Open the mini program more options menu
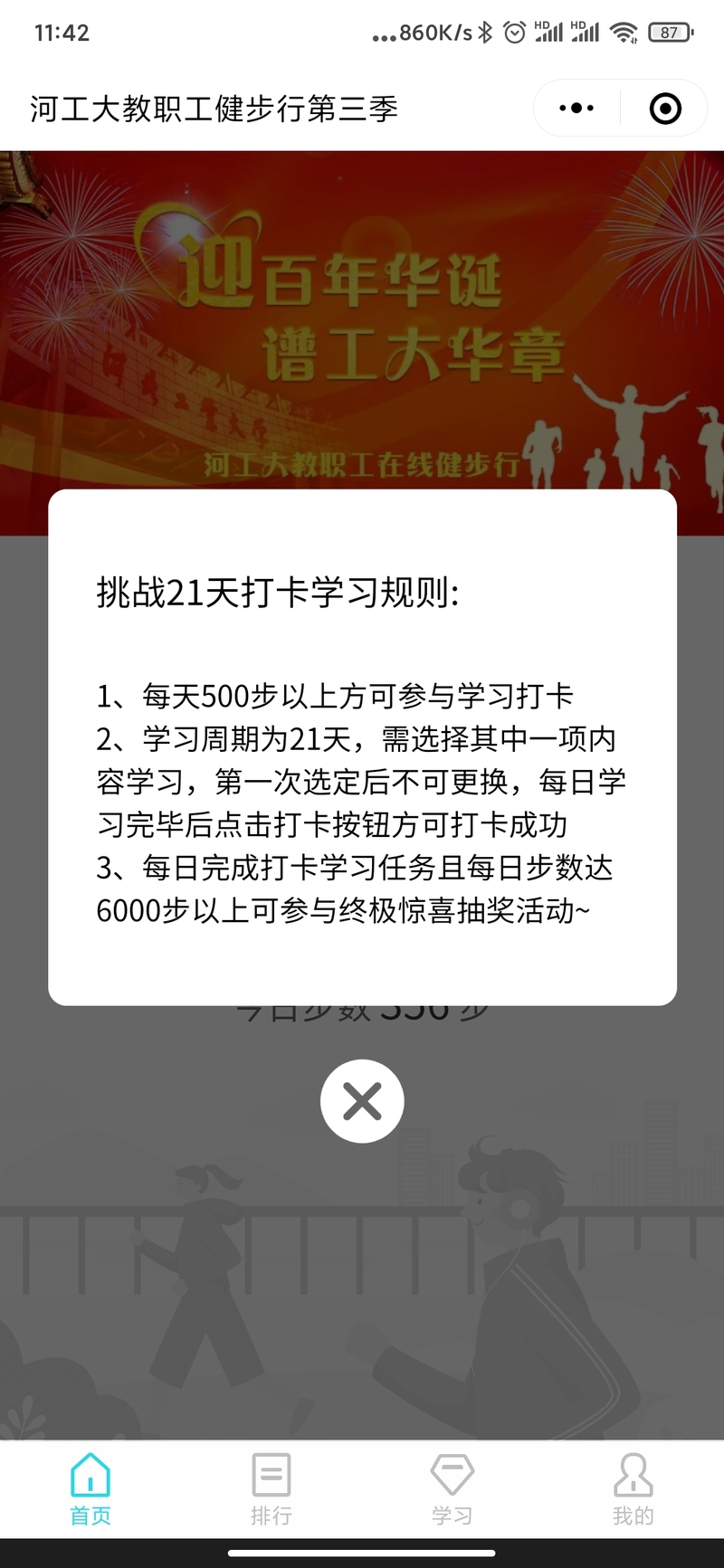The image size is (724, 1568). click(x=576, y=109)
